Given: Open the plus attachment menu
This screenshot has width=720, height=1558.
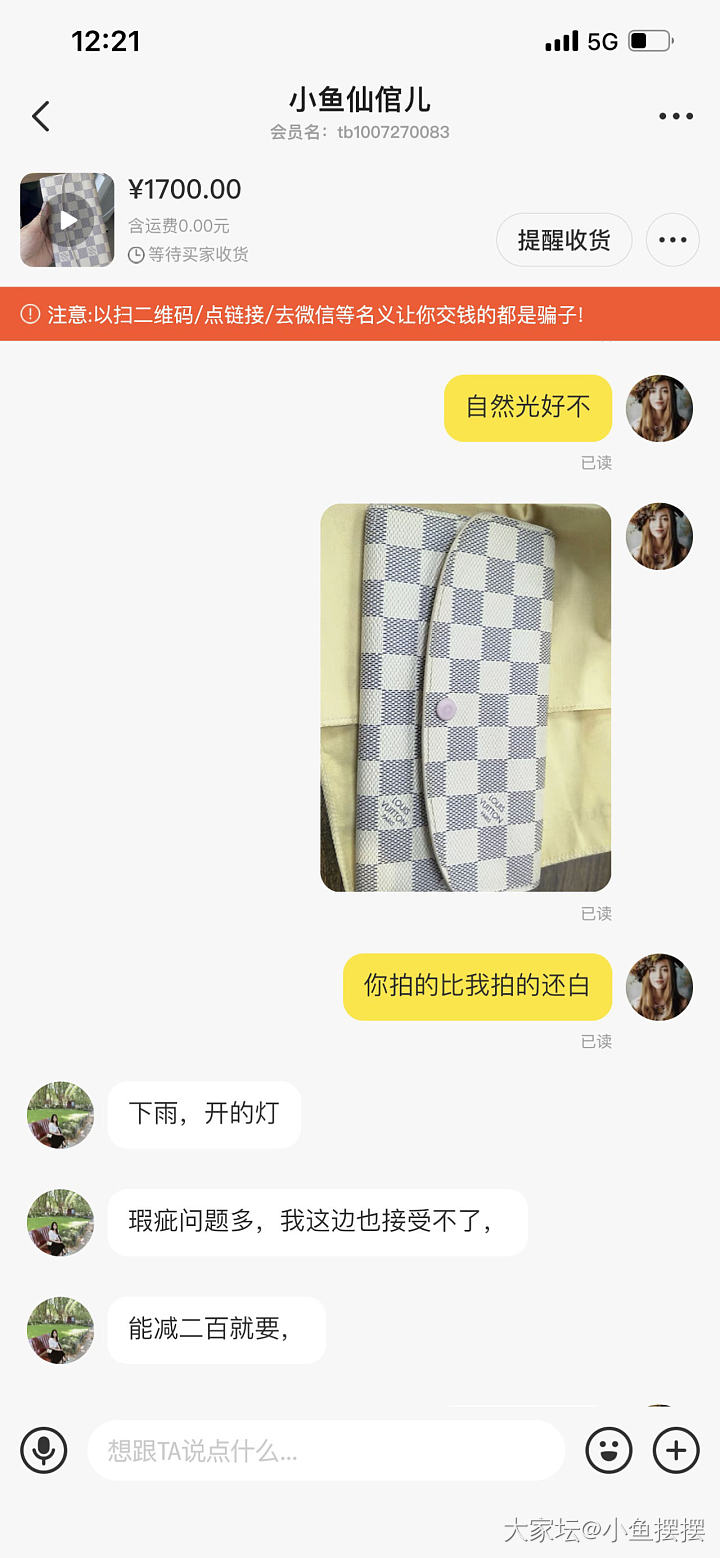Looking at the screenshot, I should click(676, 1450).
